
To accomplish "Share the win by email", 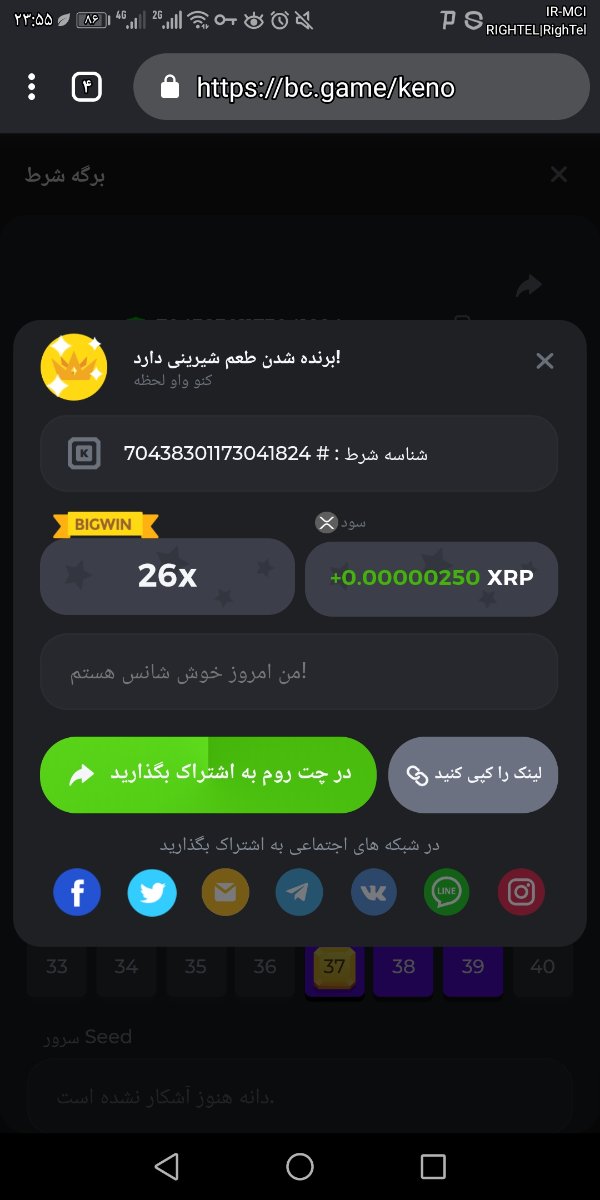I will (x=226, y=892).
